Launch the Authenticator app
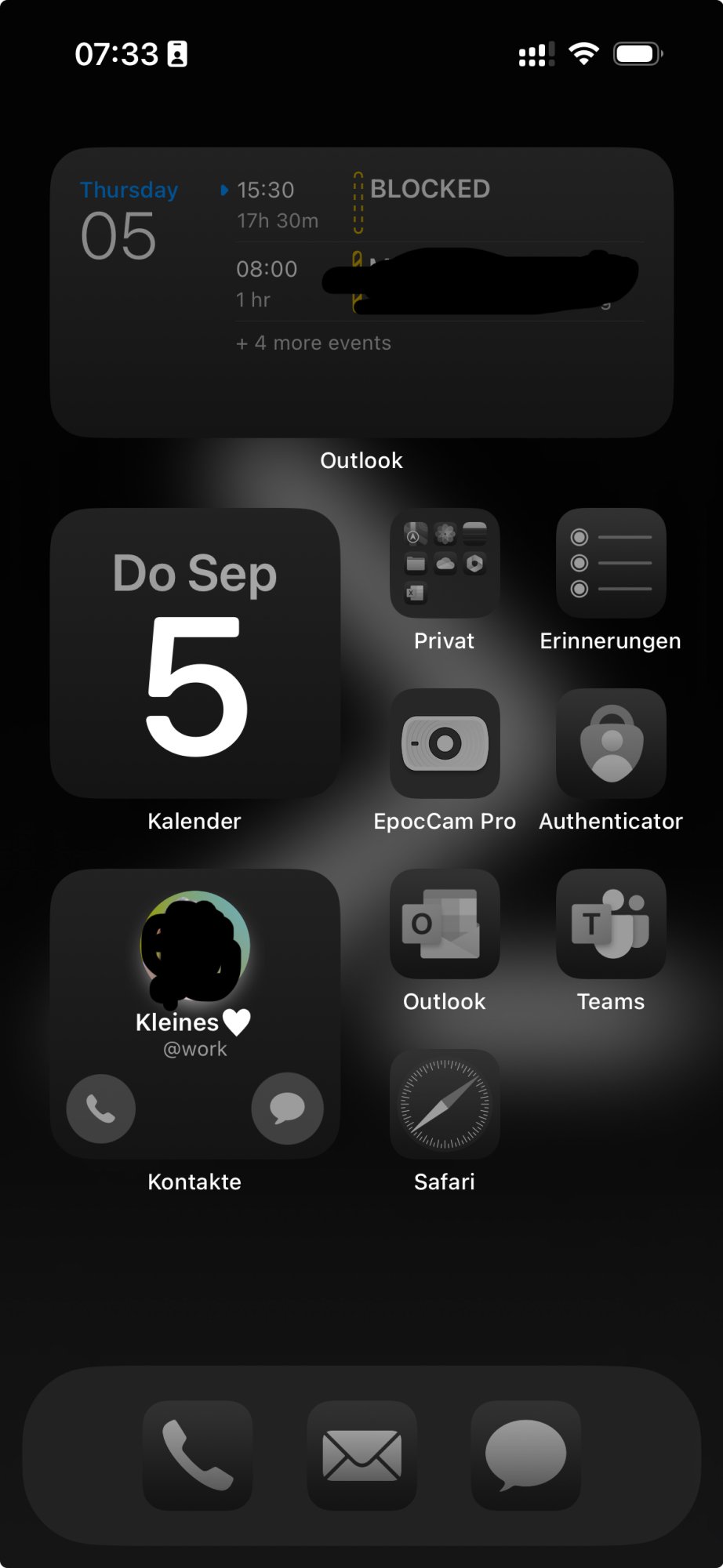This screenshot has width=723, height=1568. pos(611,743)
